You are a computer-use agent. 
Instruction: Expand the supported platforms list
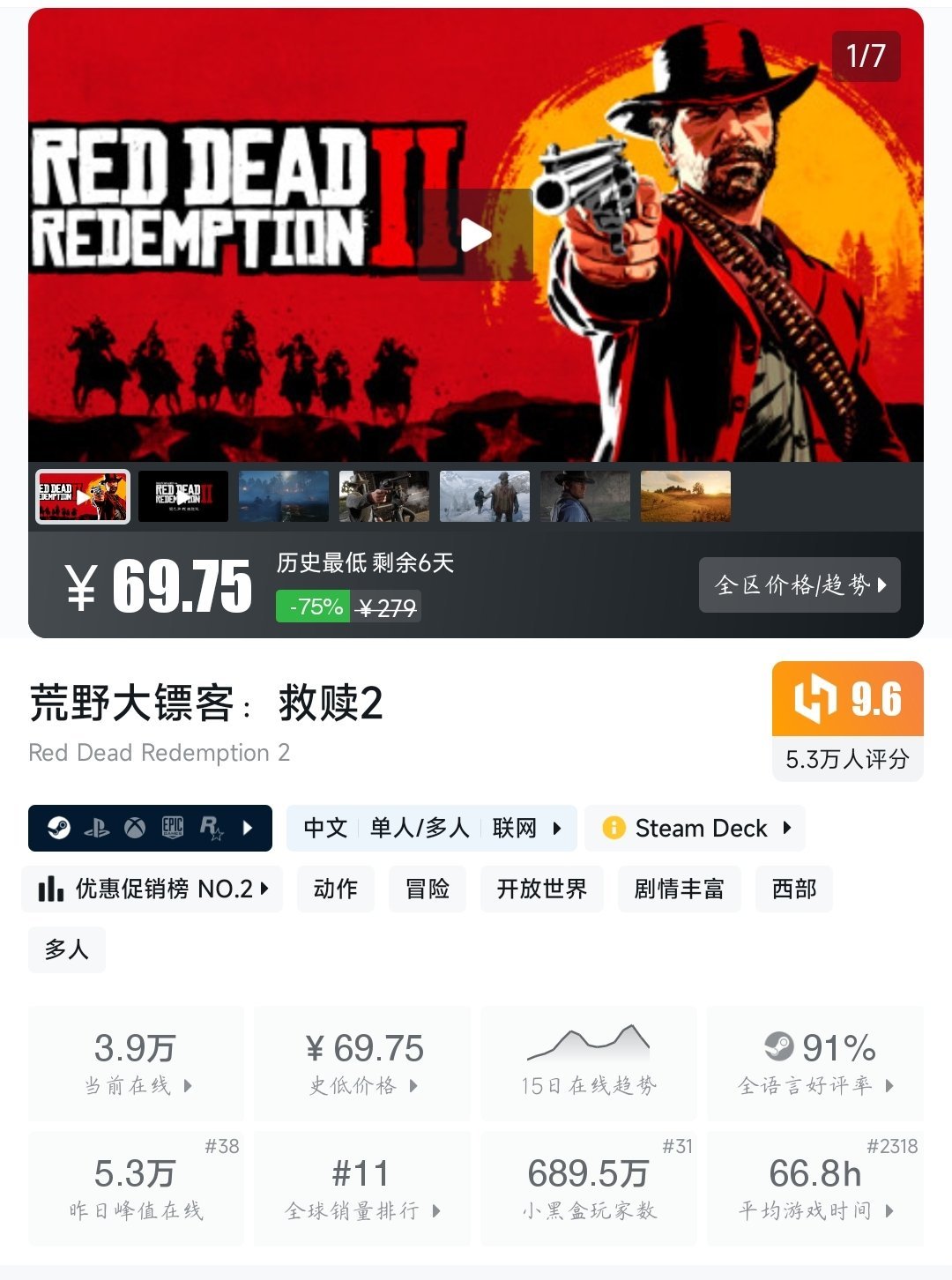150,828
